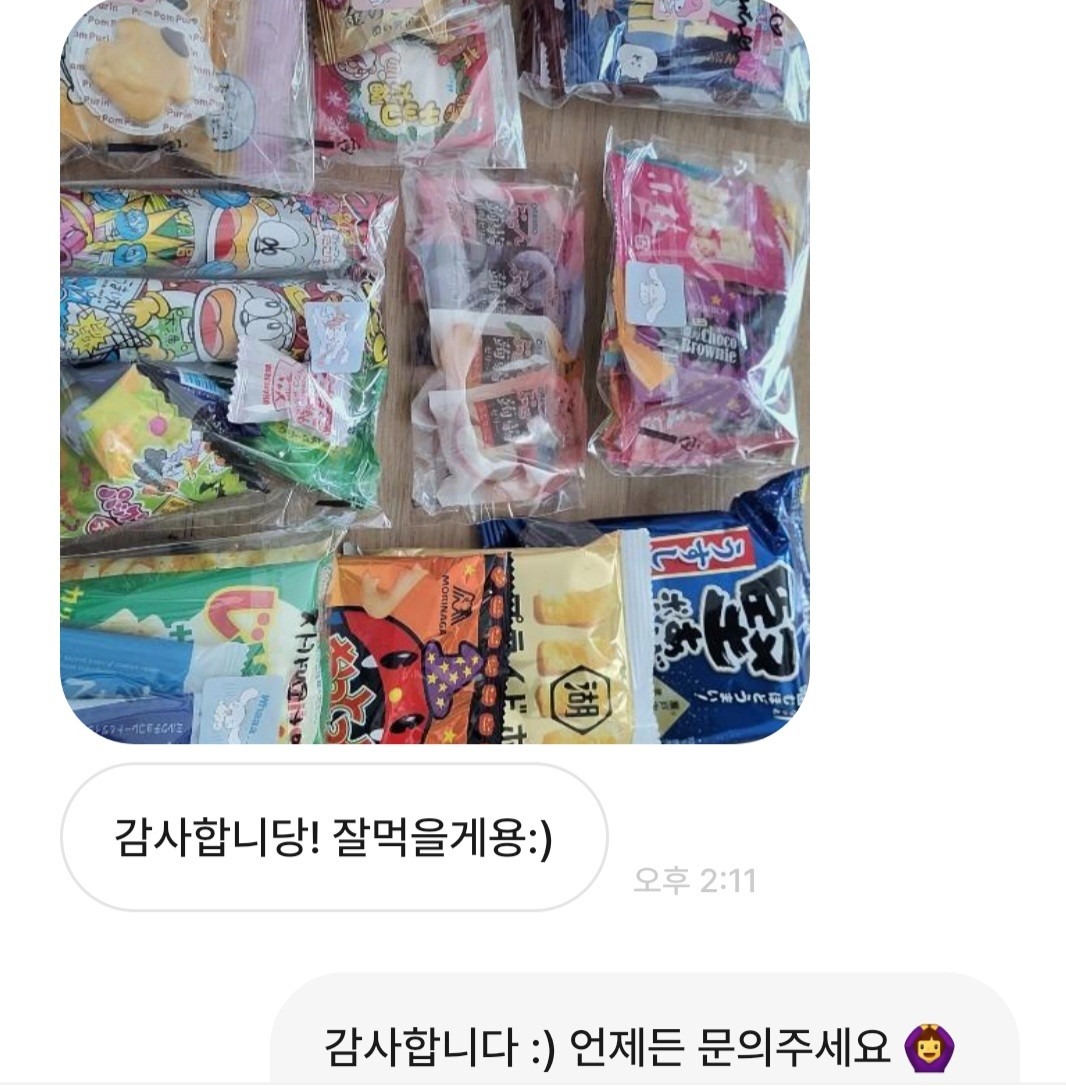The height and width of the screenshot is (1090, 1066).
Task: Open the snack photo sent in chat
Action: pyautogui.click(x=435, y=370)
